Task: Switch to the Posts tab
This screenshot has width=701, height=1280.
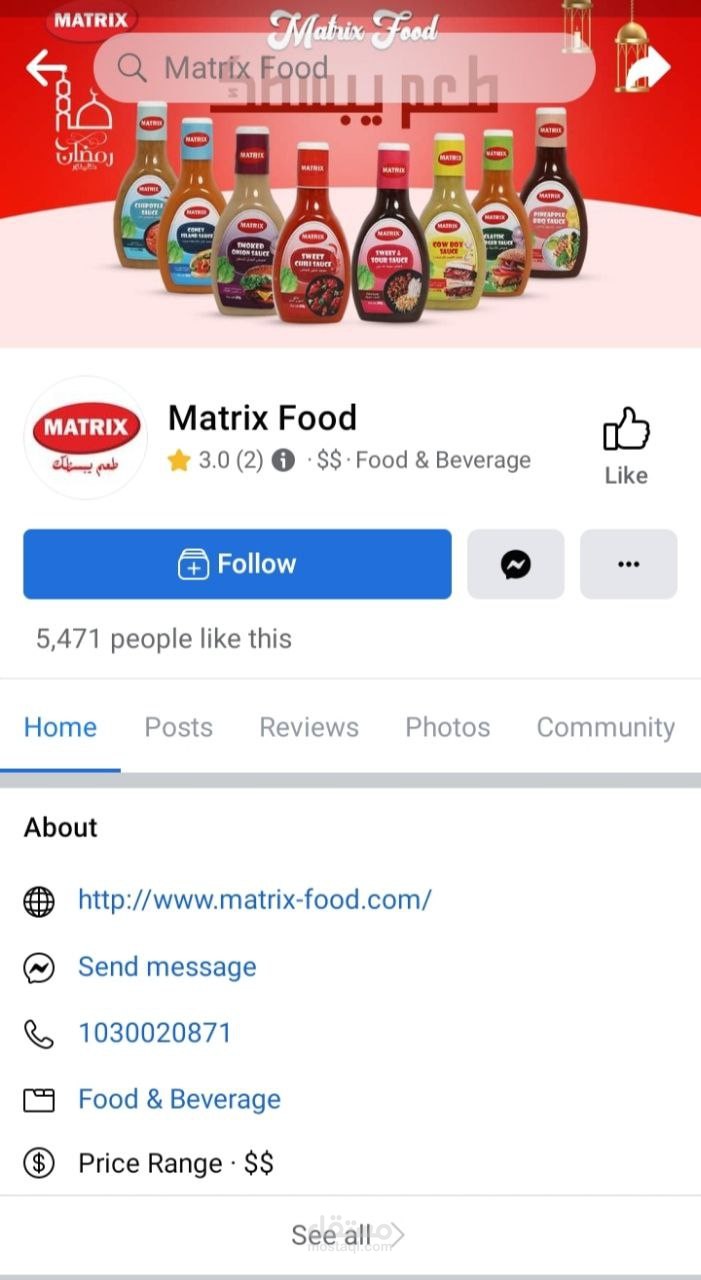Action: tap(179, 727)
